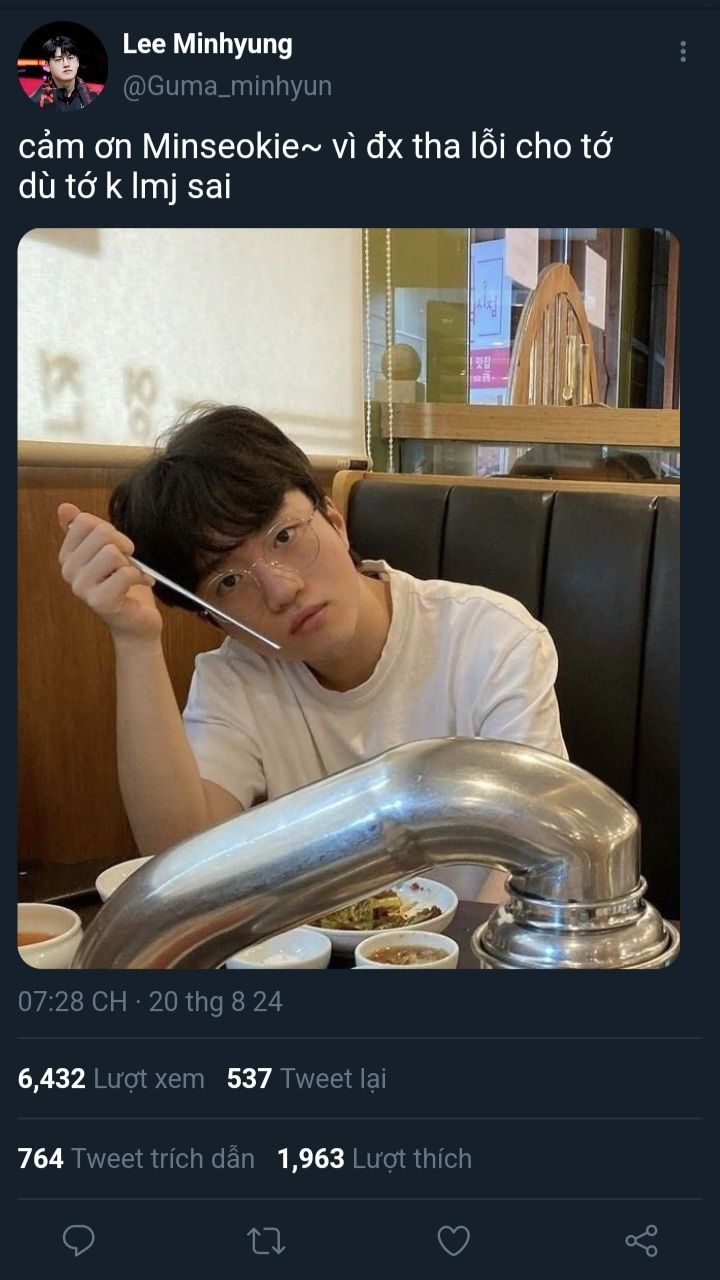View the 764 Tweet trích dẫn

136,1159
